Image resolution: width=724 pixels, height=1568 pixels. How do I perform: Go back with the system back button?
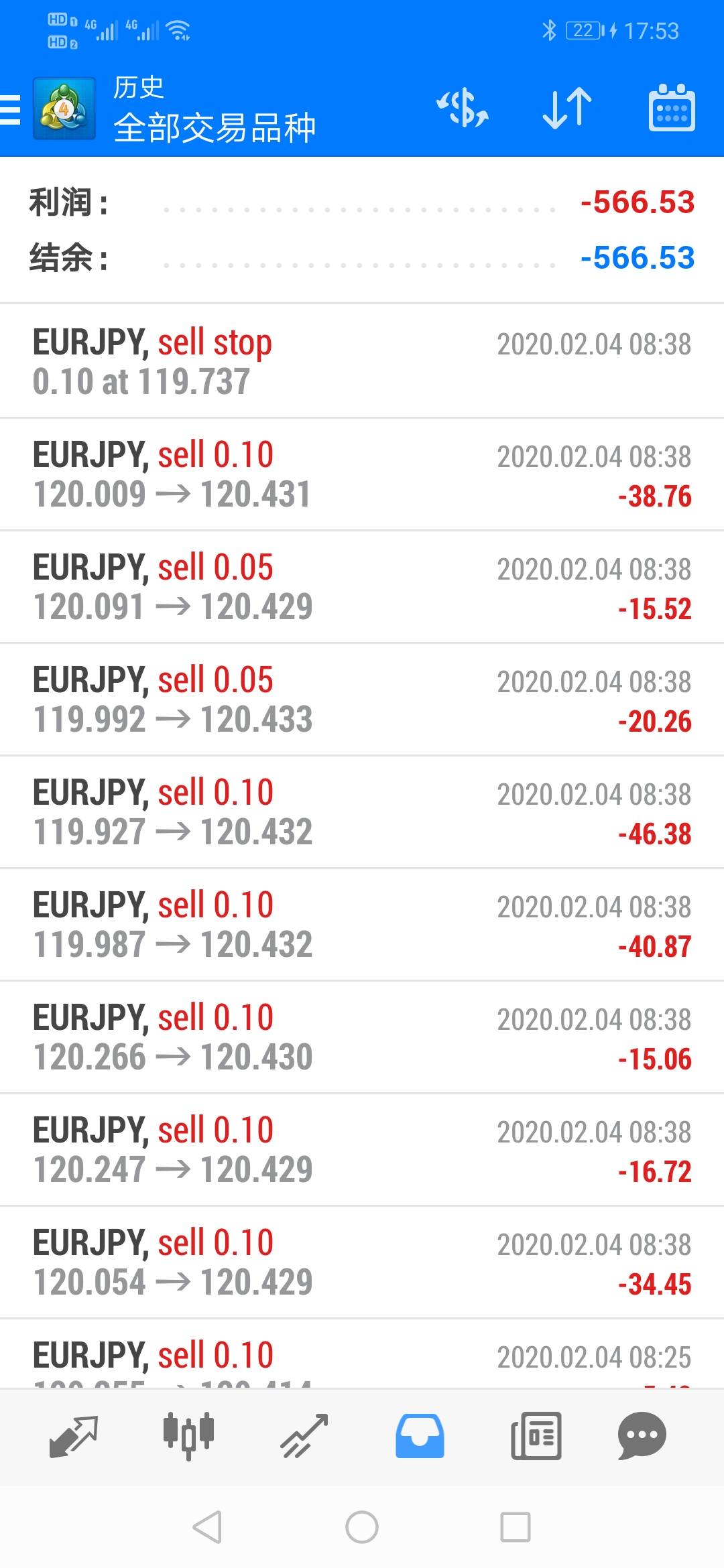coord(207,1527)
